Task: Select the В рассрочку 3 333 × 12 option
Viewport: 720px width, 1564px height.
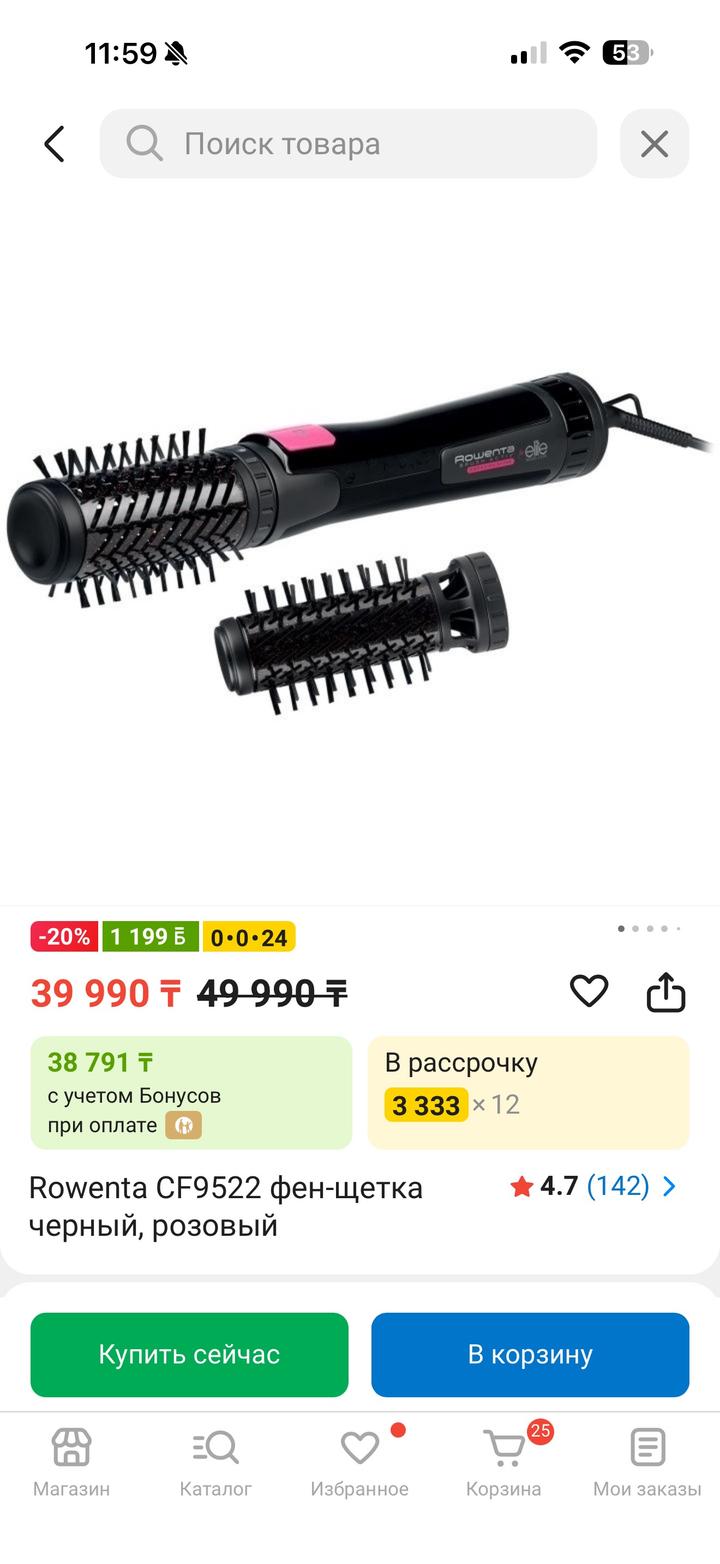Action: (528, 1092)
